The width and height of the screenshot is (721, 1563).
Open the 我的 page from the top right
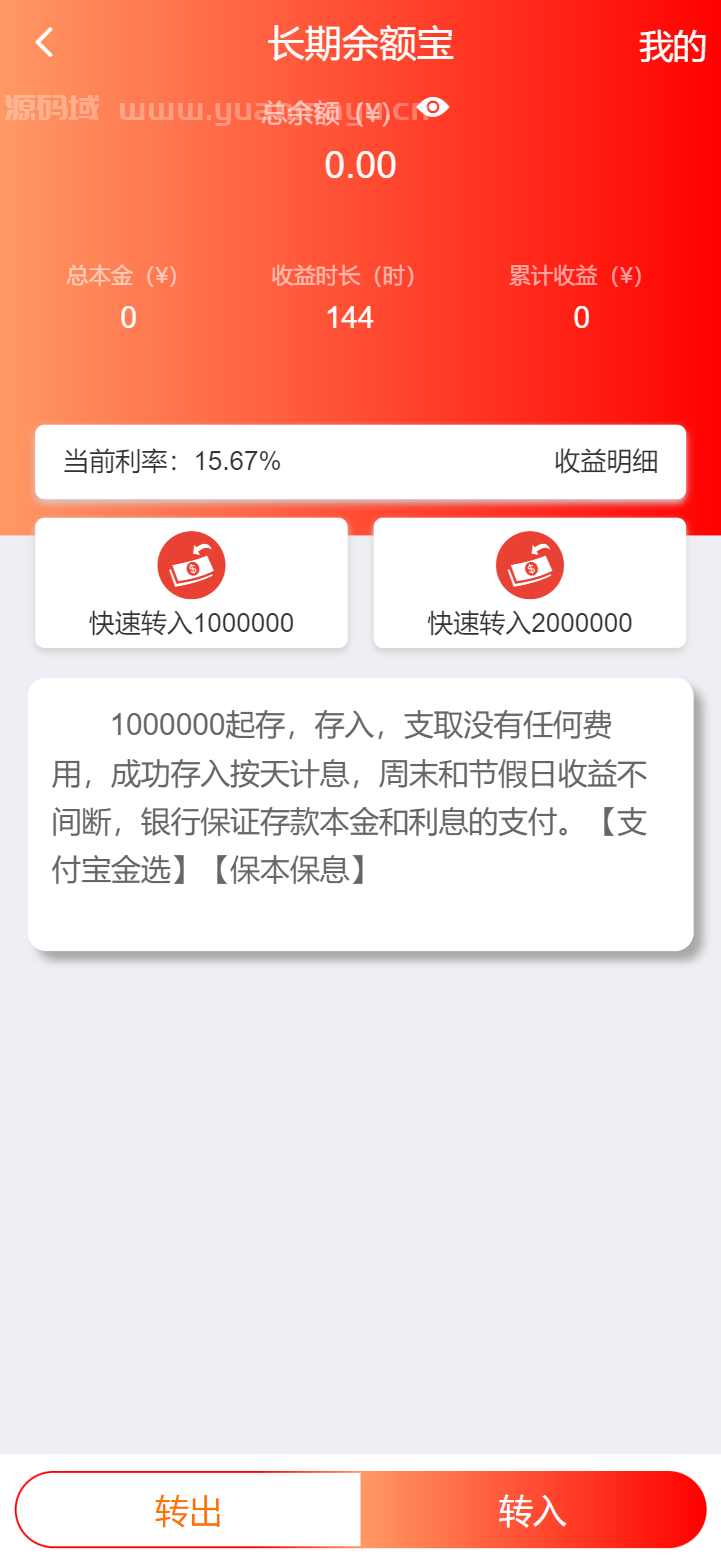pos(673,45)
